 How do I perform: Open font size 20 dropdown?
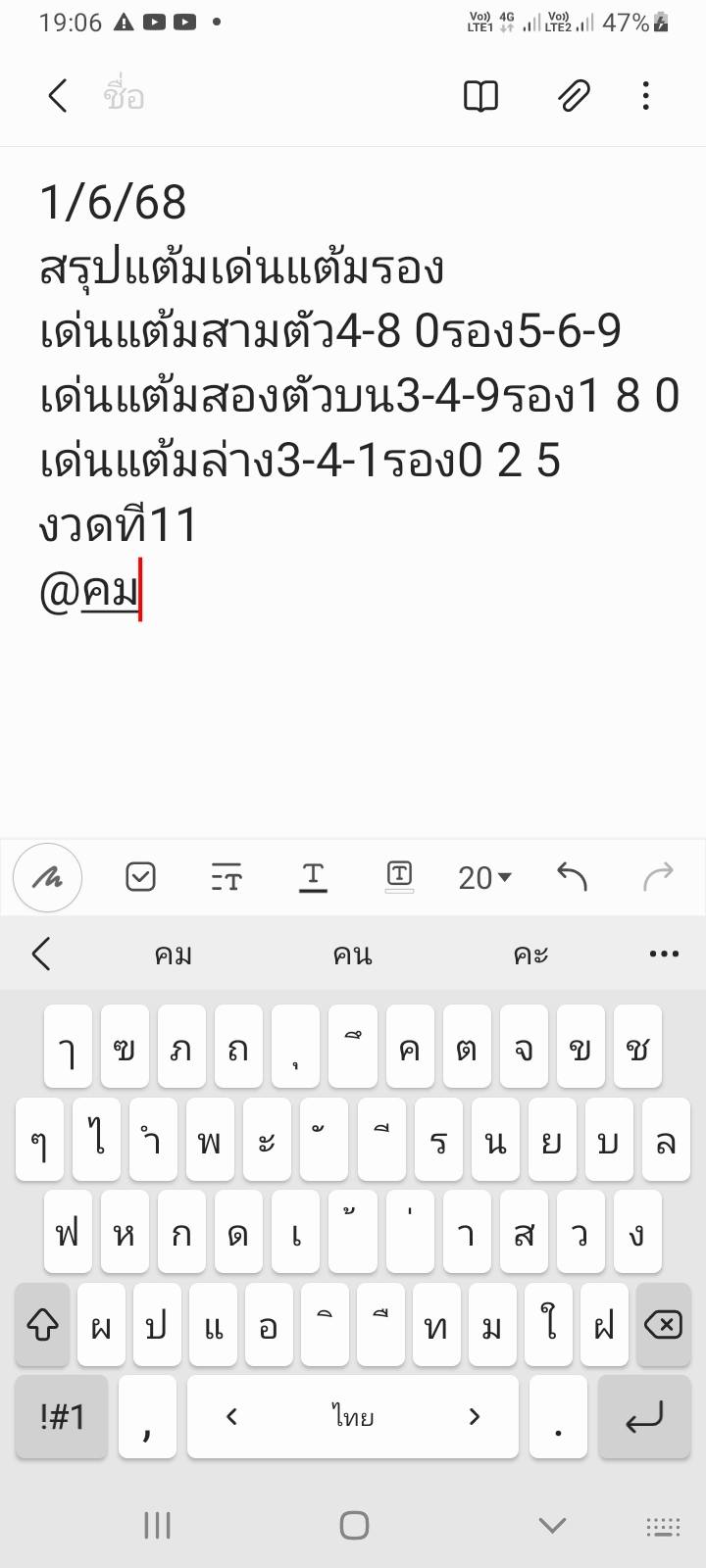[x=484, y=877]
